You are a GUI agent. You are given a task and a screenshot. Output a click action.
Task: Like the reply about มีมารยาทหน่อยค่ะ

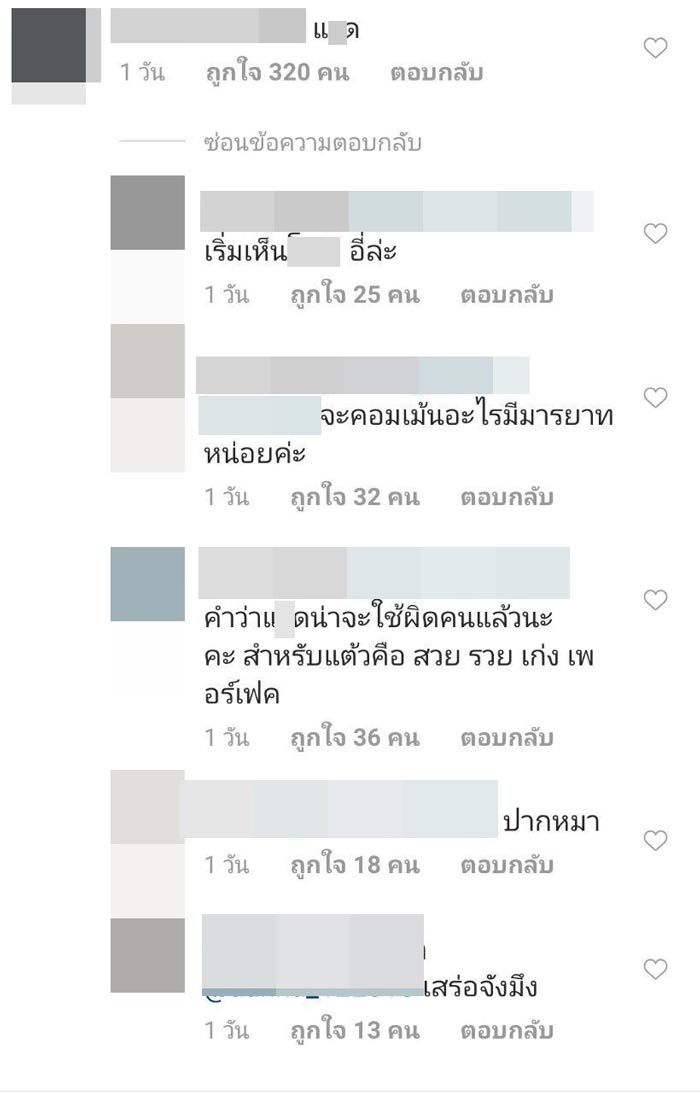click(x=655, y=398)
